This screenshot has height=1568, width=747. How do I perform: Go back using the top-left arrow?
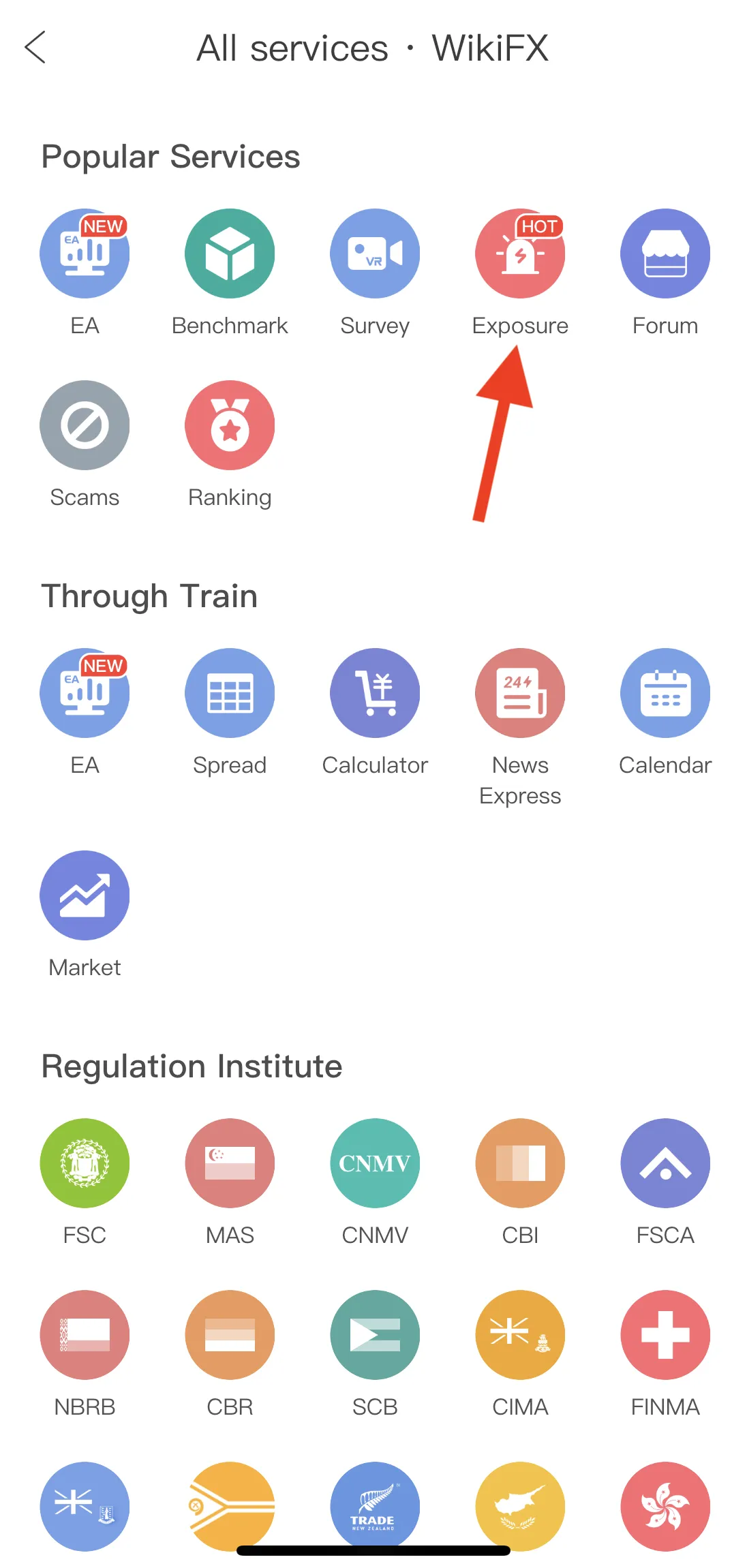click(35, 47)
